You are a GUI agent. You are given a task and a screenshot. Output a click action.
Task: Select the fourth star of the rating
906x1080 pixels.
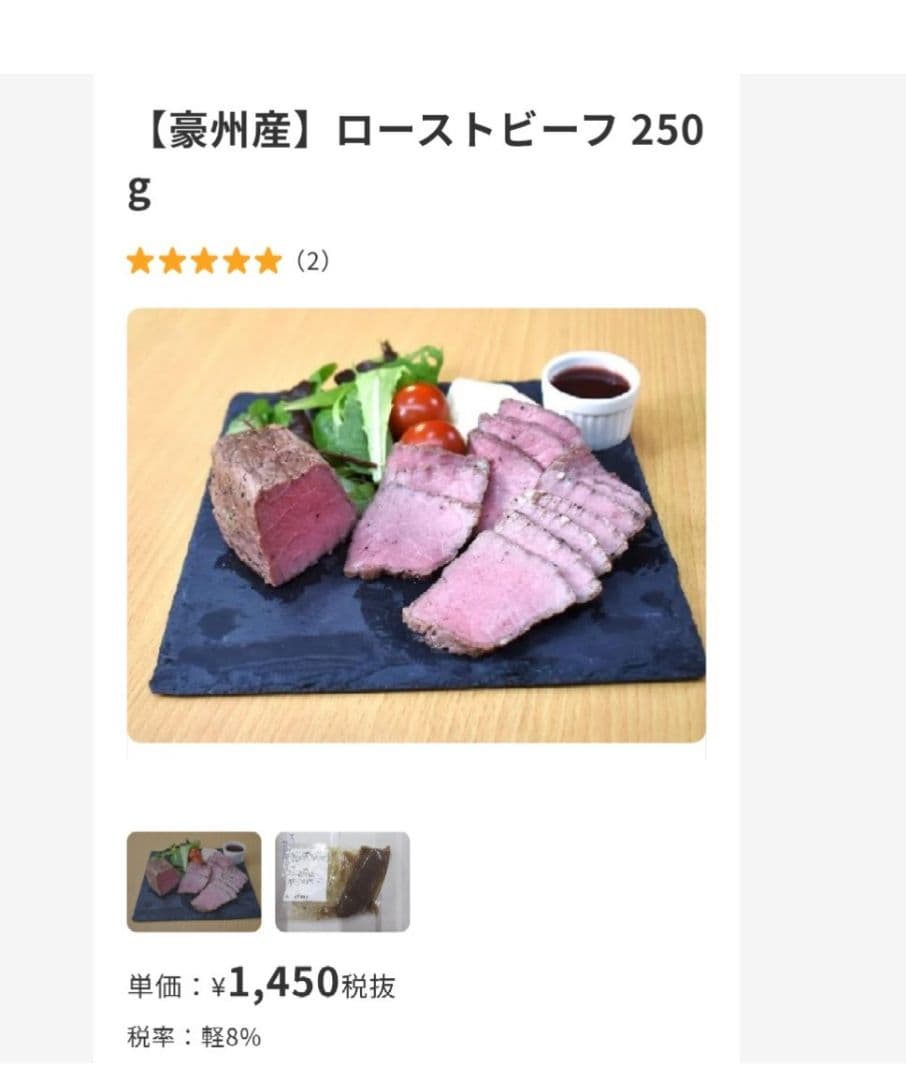point(232,262)
